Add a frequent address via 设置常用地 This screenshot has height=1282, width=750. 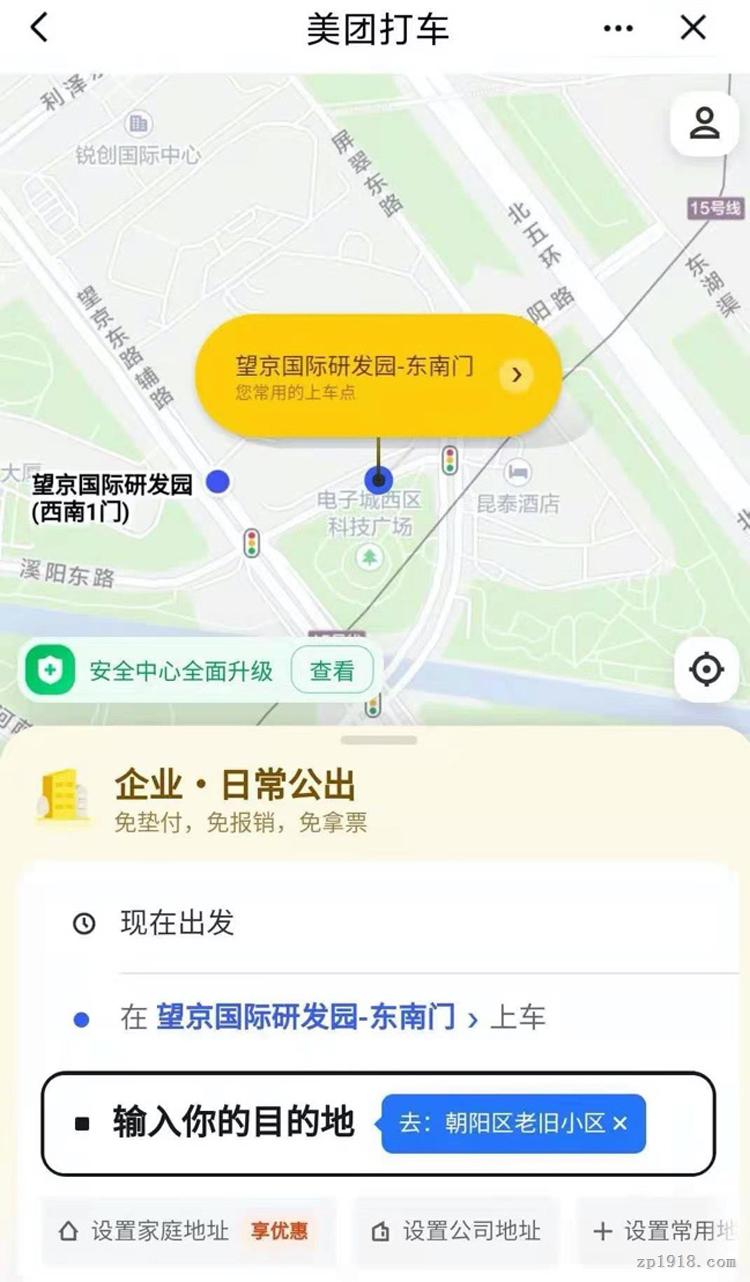[664, 1231]
